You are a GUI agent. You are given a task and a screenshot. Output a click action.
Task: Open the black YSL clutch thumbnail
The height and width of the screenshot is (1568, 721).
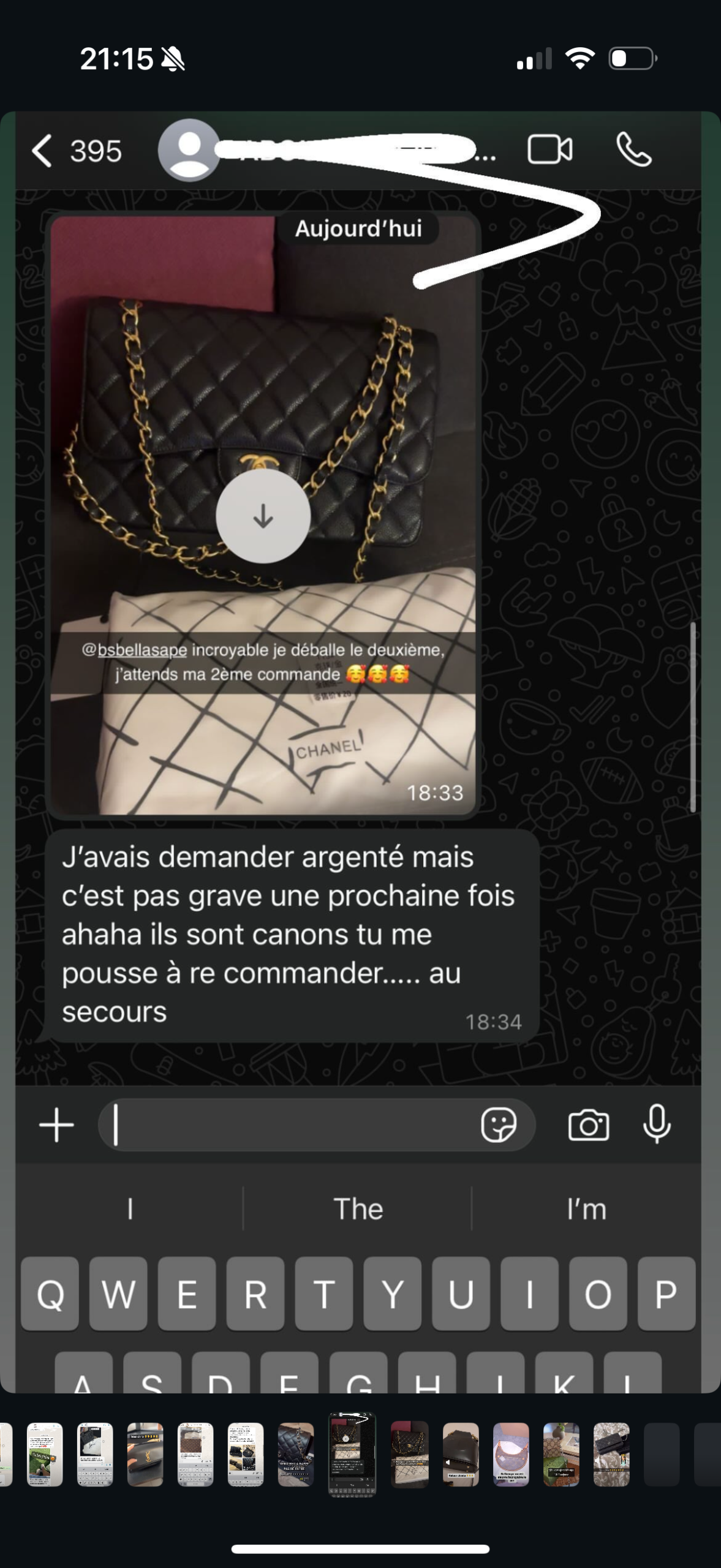click(x=145, y=1454)
